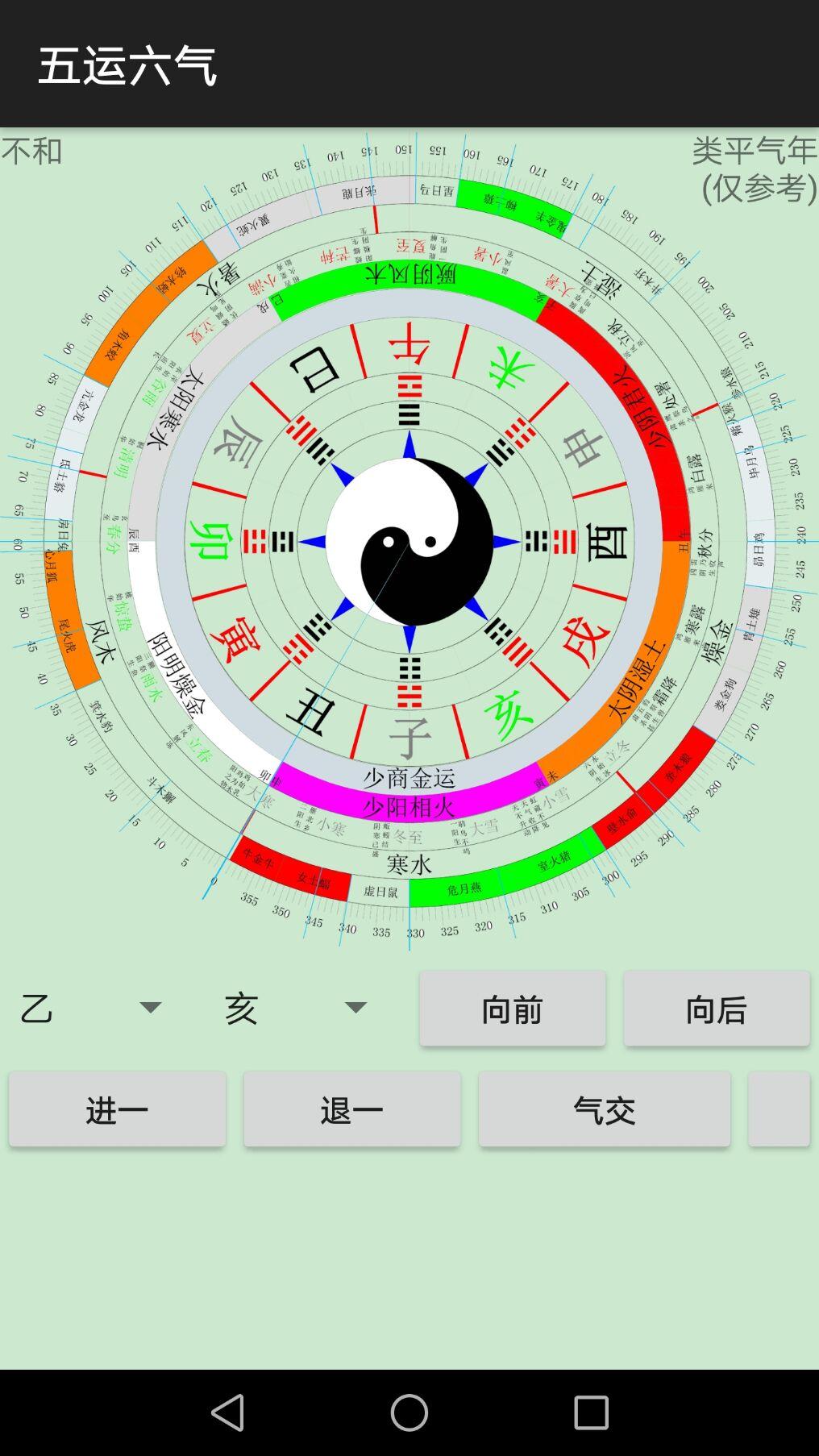Tap the 少商金运 segment at the bottom

tap(410, 777)
